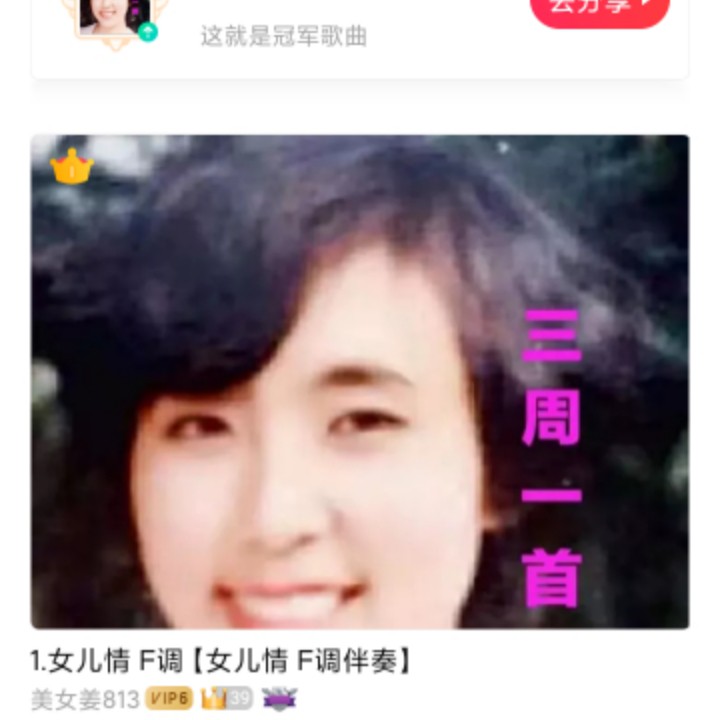Open the song title 女儿情 F调伴奏

222,661
